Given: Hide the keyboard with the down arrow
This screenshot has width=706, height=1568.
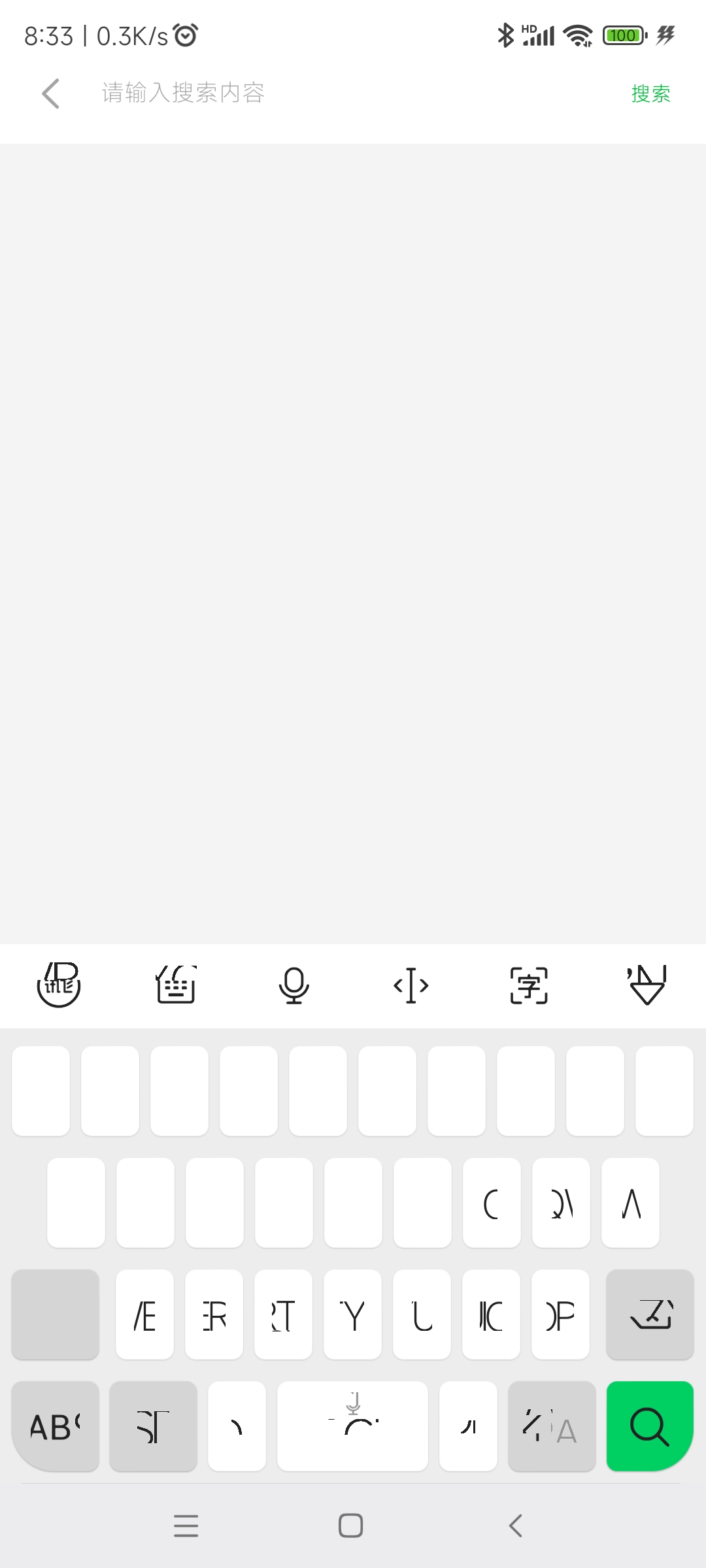Looking at the screenshot, I should pos(647,985).
